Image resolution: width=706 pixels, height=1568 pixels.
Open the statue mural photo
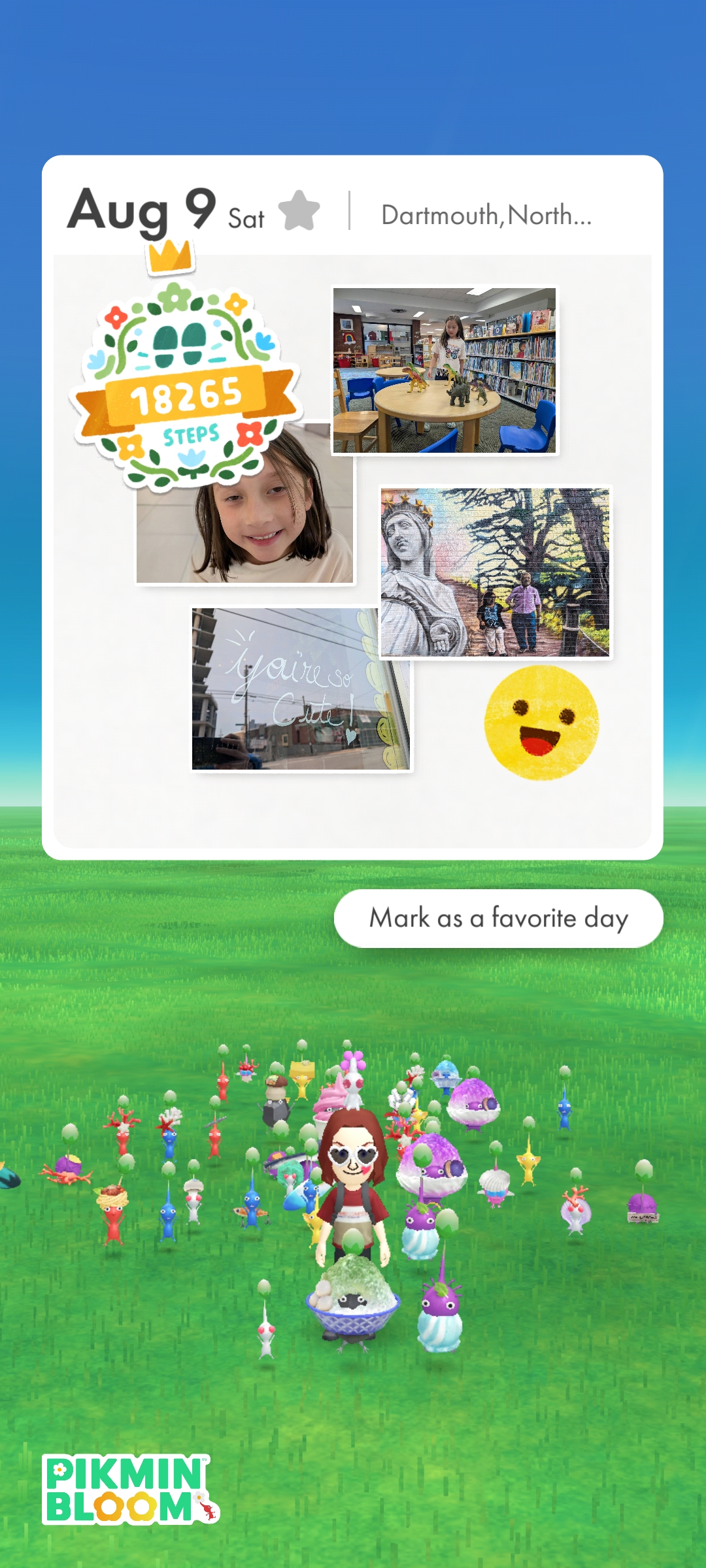496,572
